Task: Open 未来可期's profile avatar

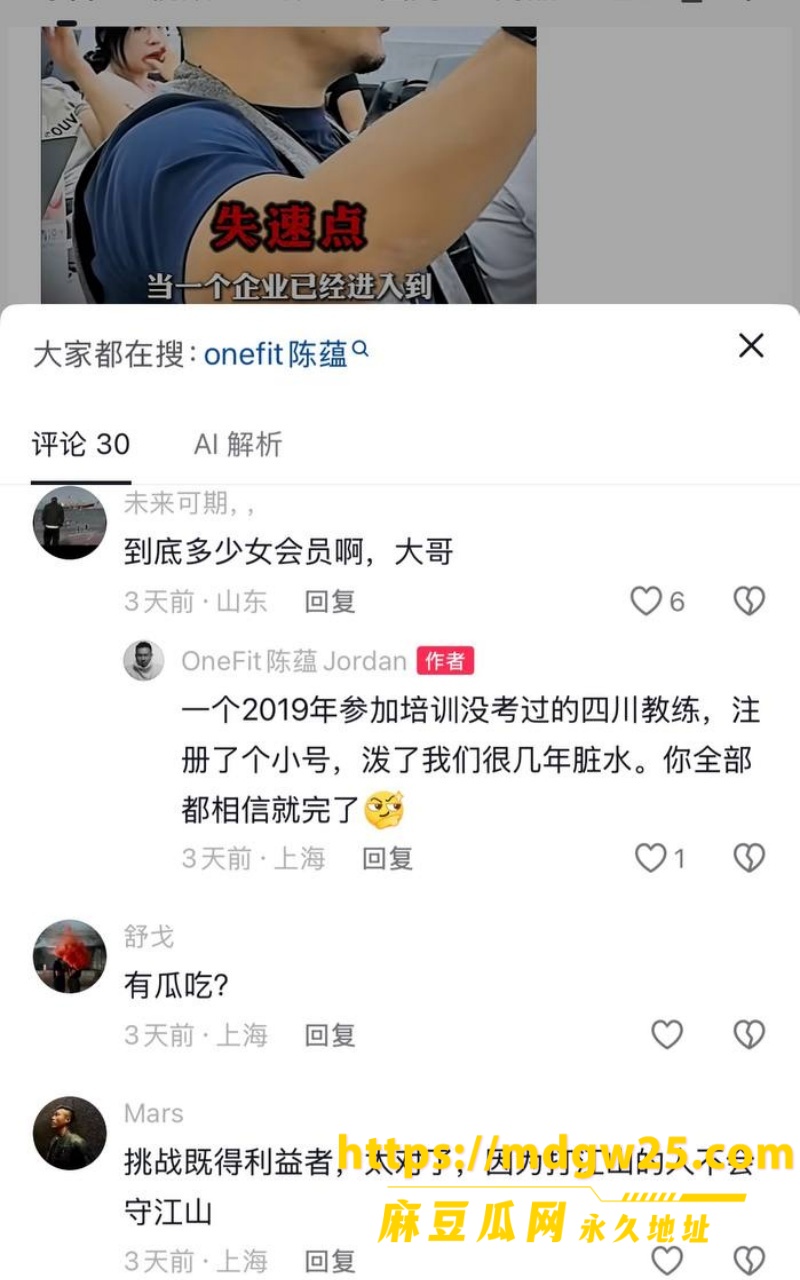Action: [x=70, y=523]
